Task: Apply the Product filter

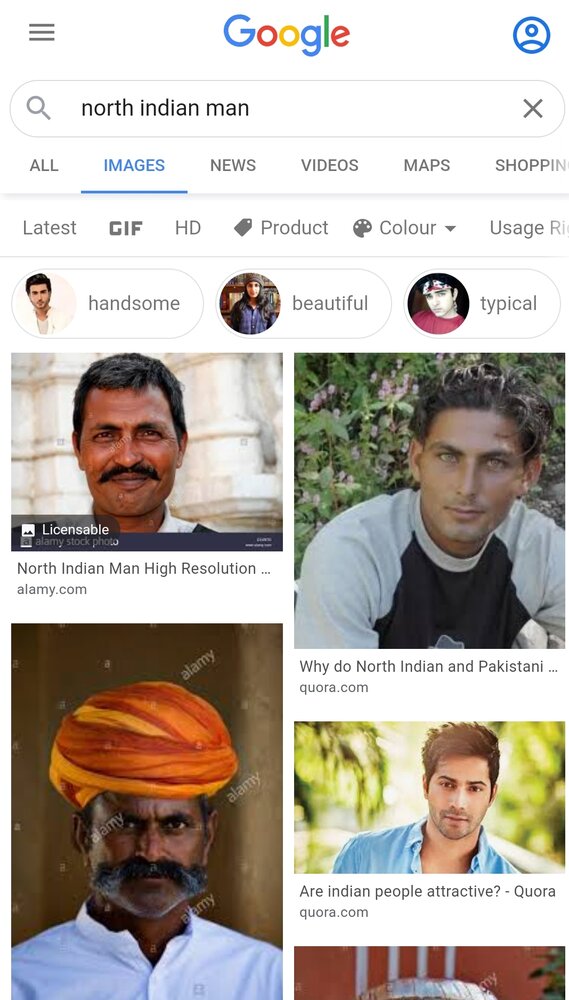Action: click(281, 228)
